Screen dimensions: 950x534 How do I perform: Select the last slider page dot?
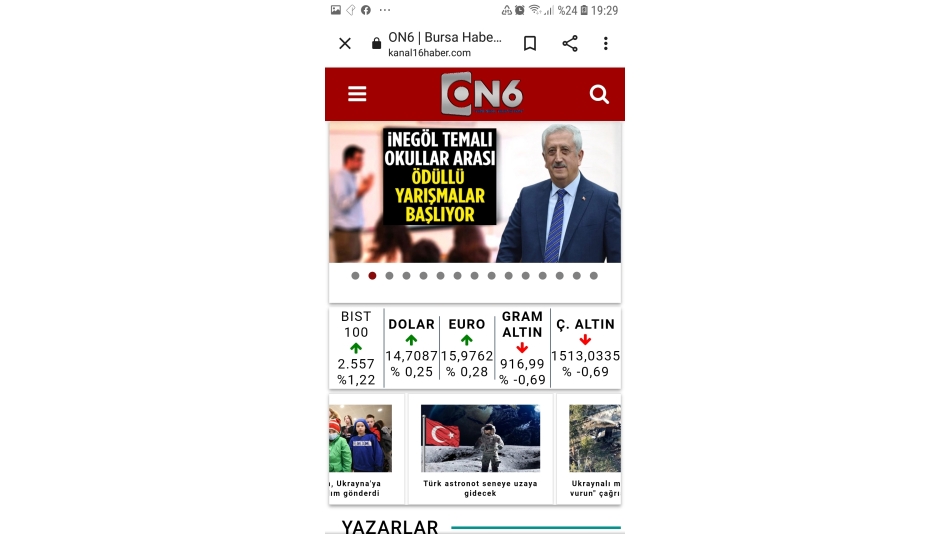coord(594,276)
